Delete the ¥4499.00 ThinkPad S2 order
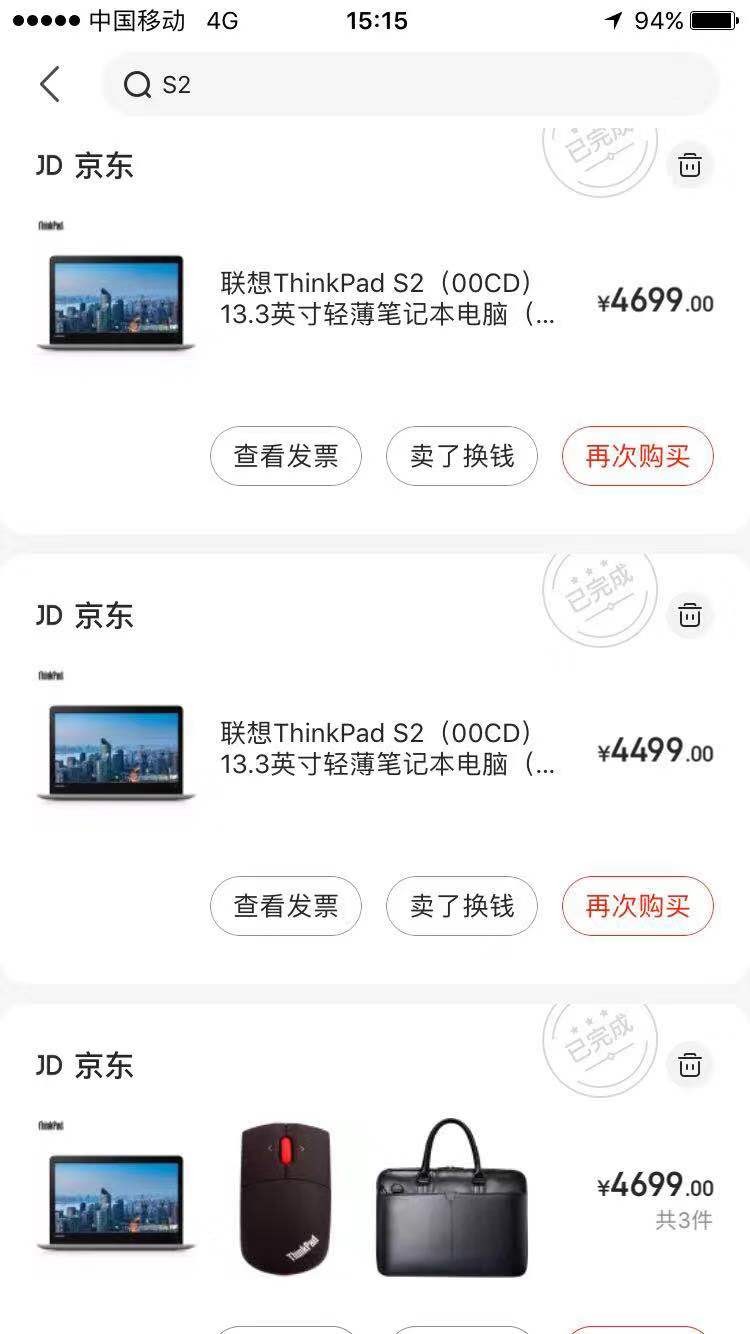Viewport: 750px width, 1334px height. pos(690,615)
